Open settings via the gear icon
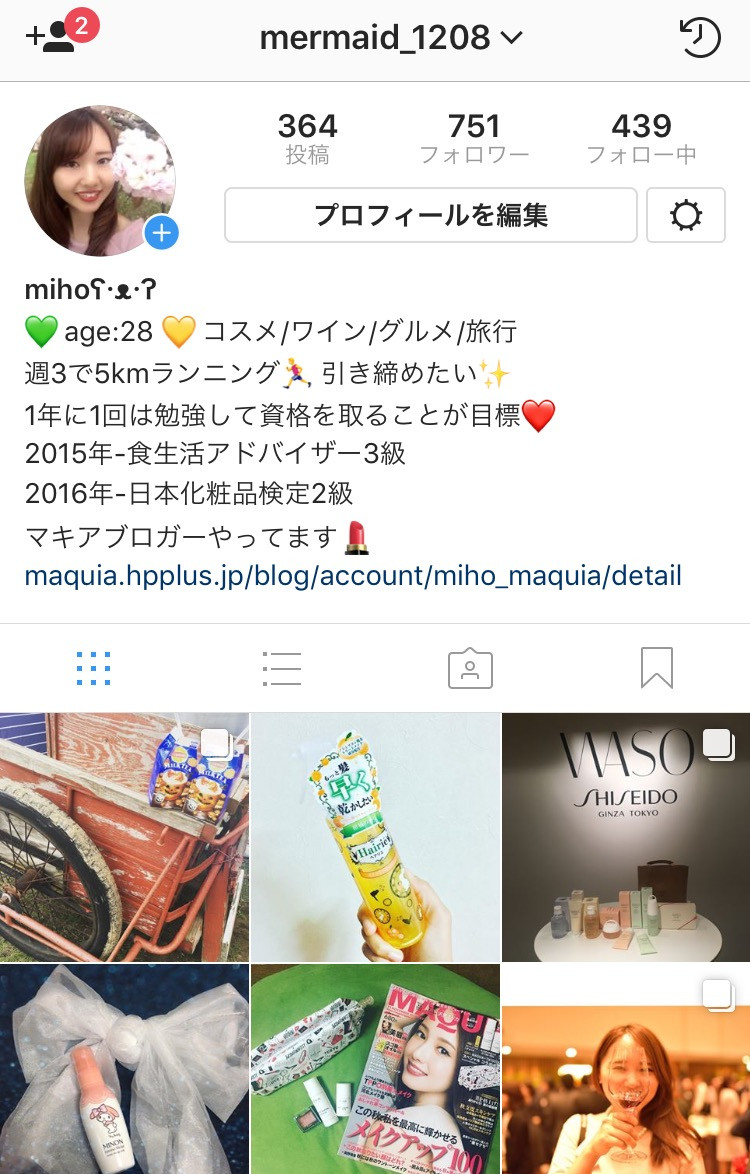The image size is (750, 1174). pyautogui.click(x=686, y=215)
